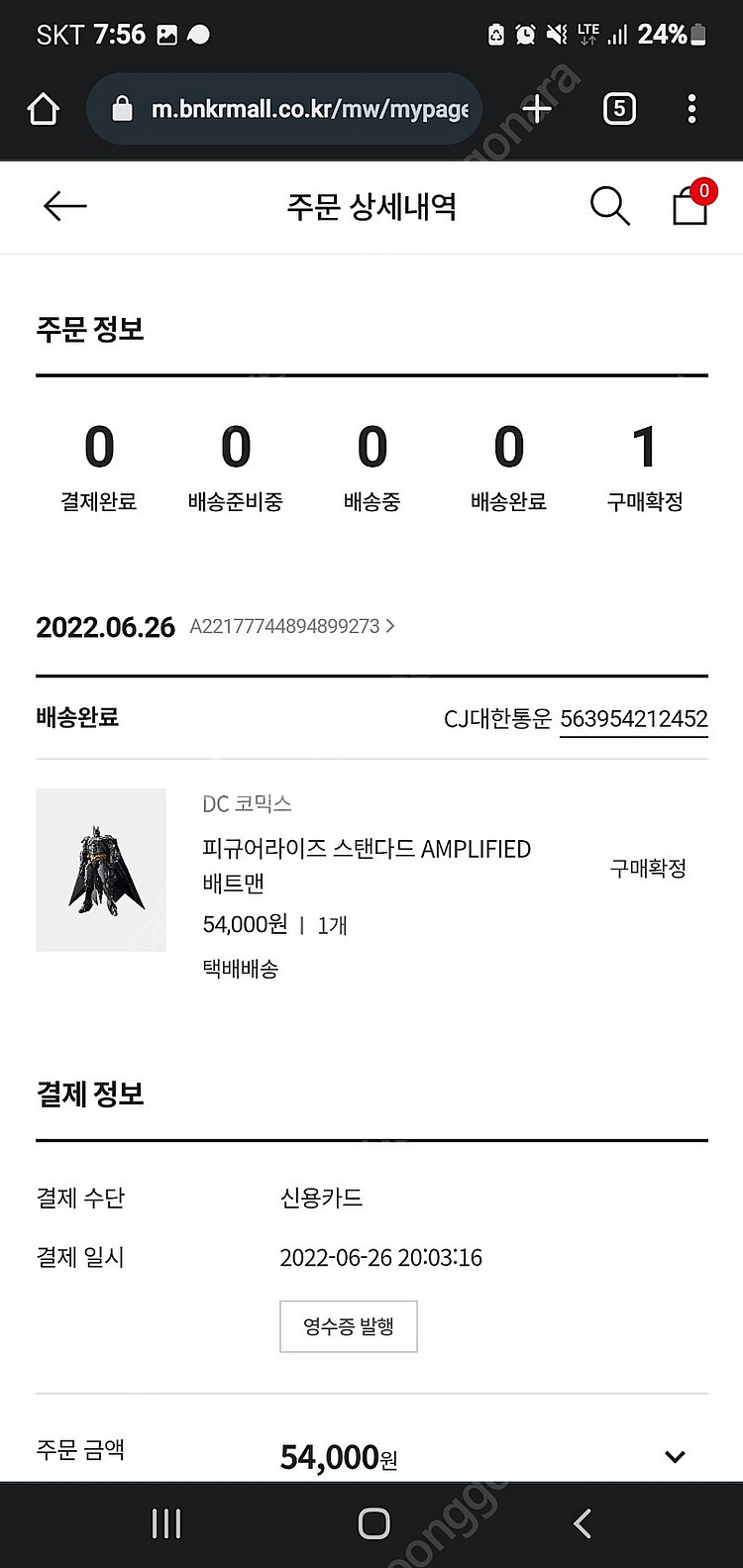The width and height of the screenshot is (743, 1568).
Task: Tap the 영수증 발행 receipt button
Action: click(x=348, y=1326)
